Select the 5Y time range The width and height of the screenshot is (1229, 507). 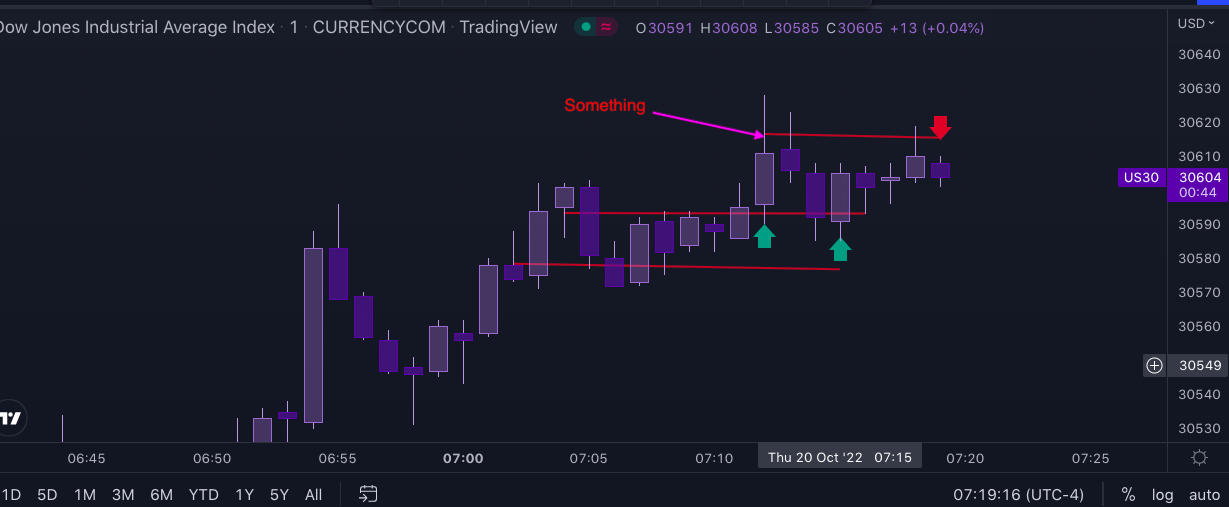pos(279,494)
